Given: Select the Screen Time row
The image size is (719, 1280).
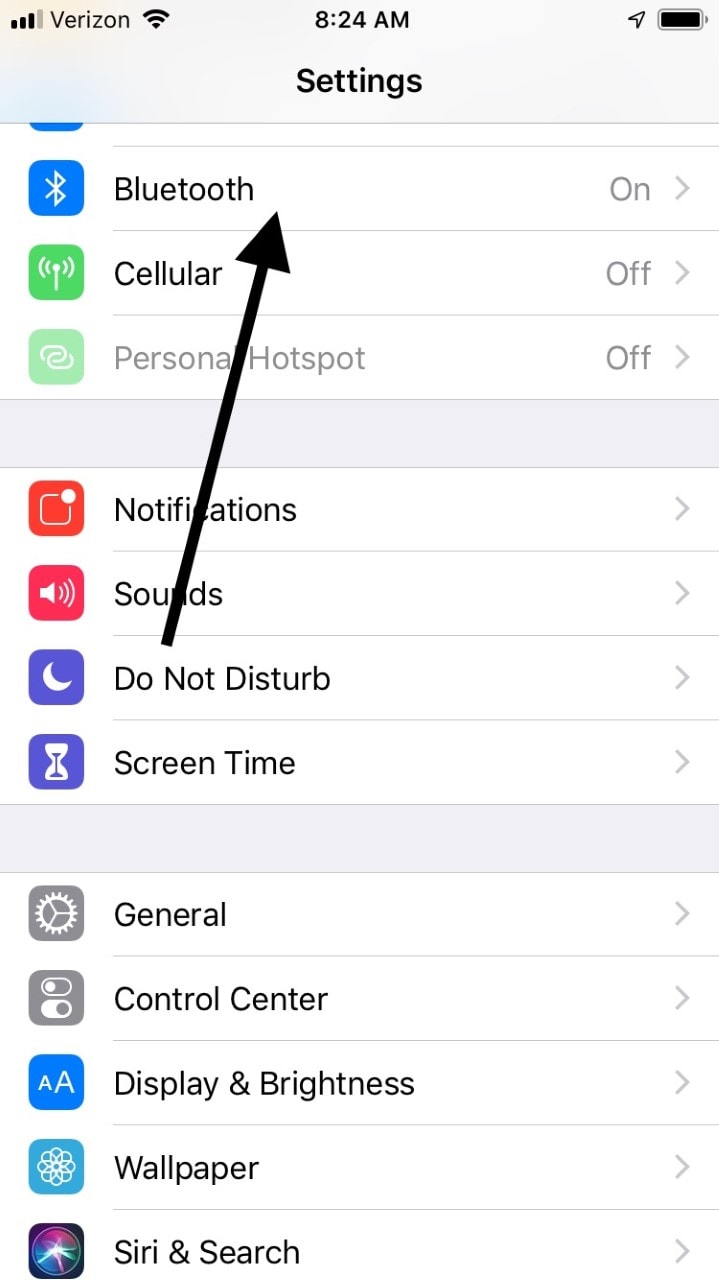Looking at the screenshot, I should 359,762.
